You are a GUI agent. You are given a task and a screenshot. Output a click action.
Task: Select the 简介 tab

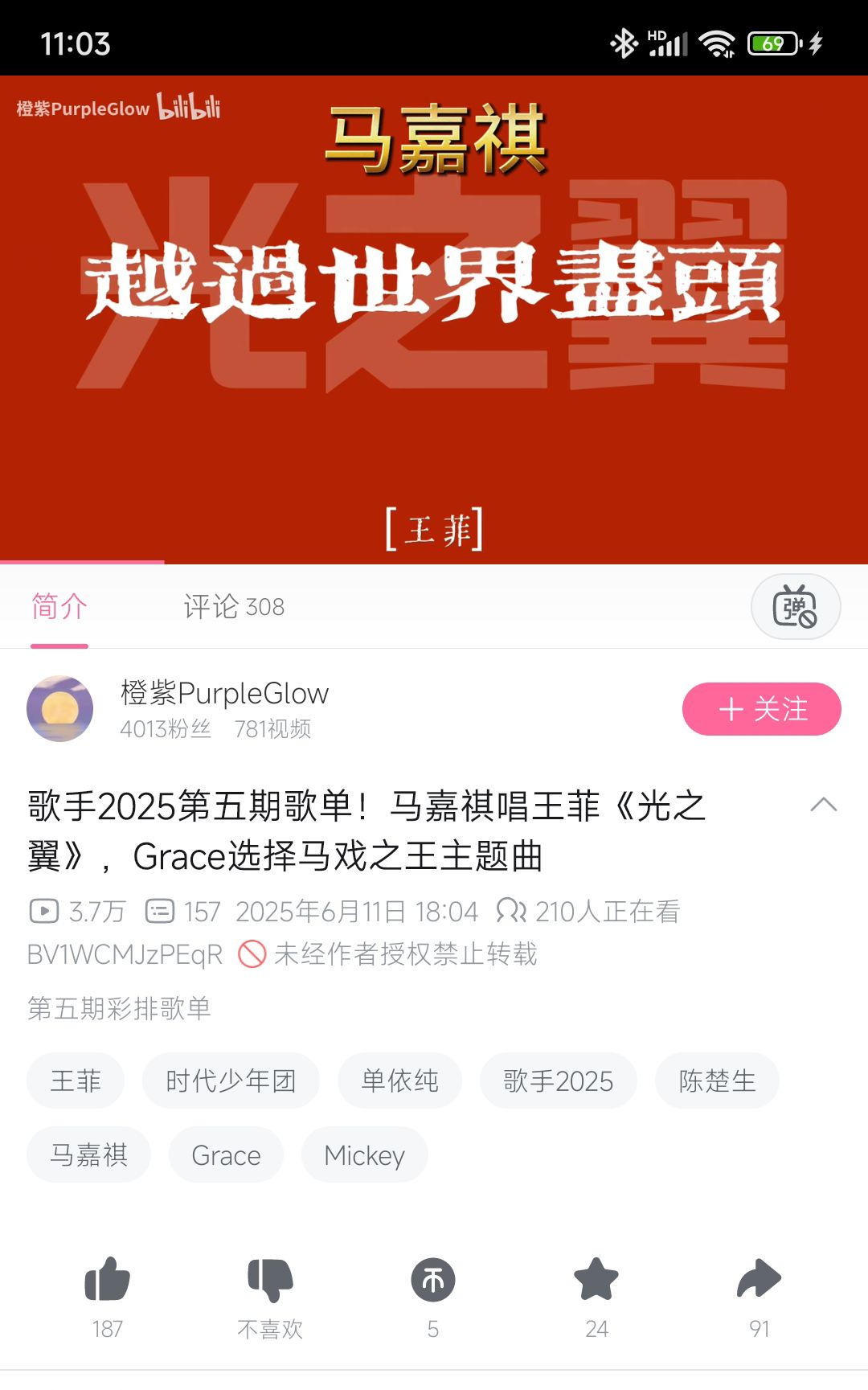pos(59,607)
